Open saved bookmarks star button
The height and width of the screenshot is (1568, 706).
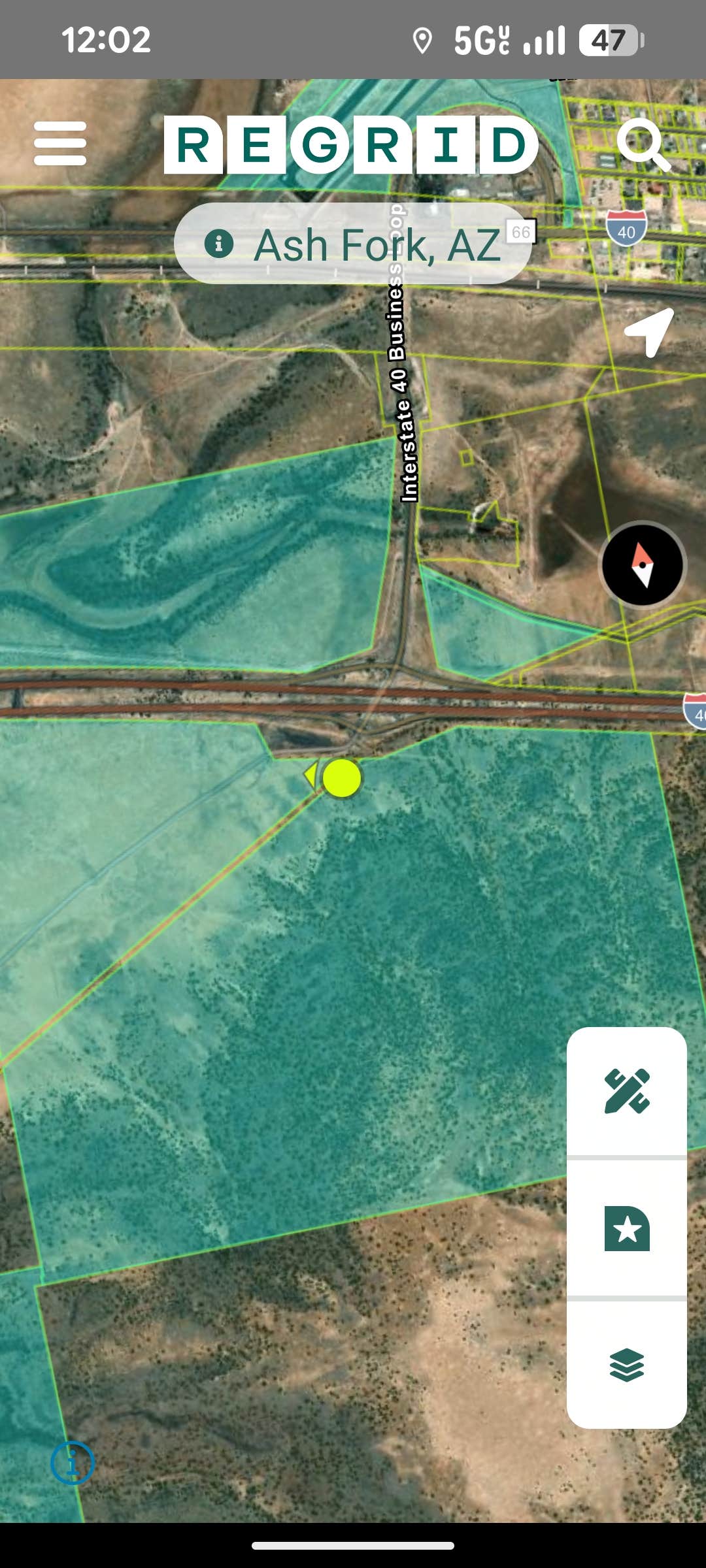(627, 1229)
